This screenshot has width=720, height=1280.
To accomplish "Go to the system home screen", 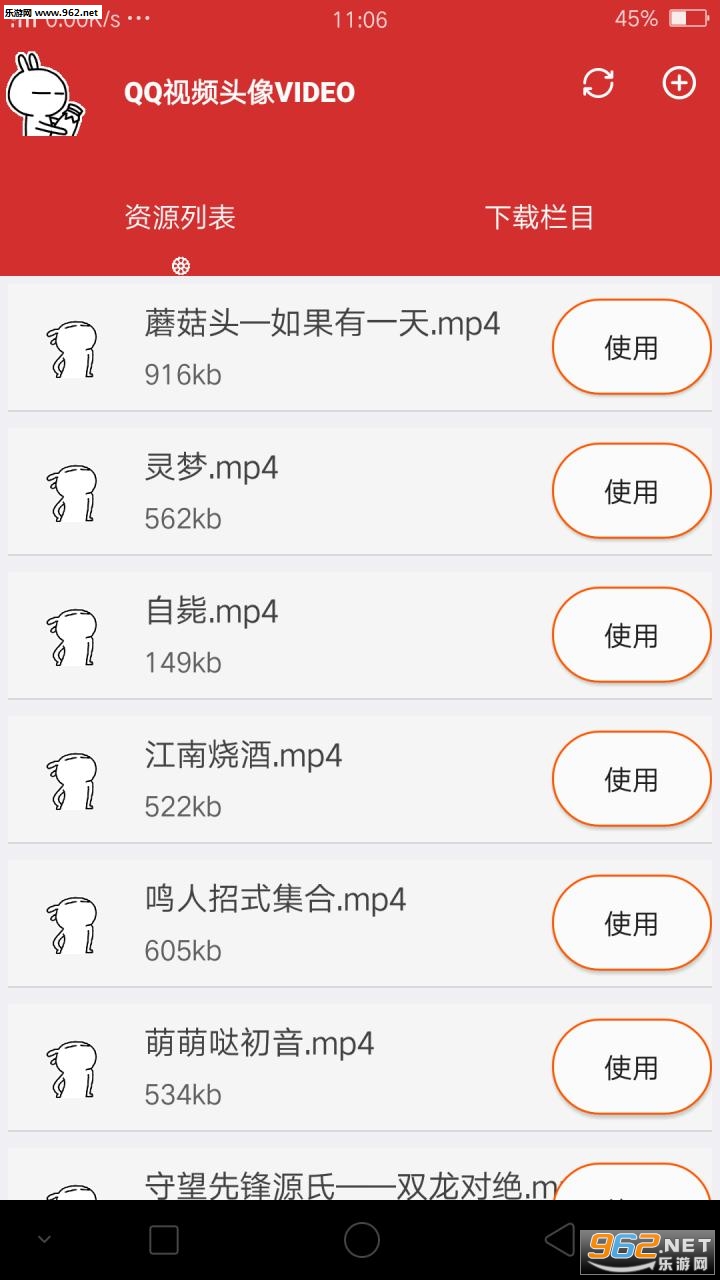I will tap(361, 1240).
